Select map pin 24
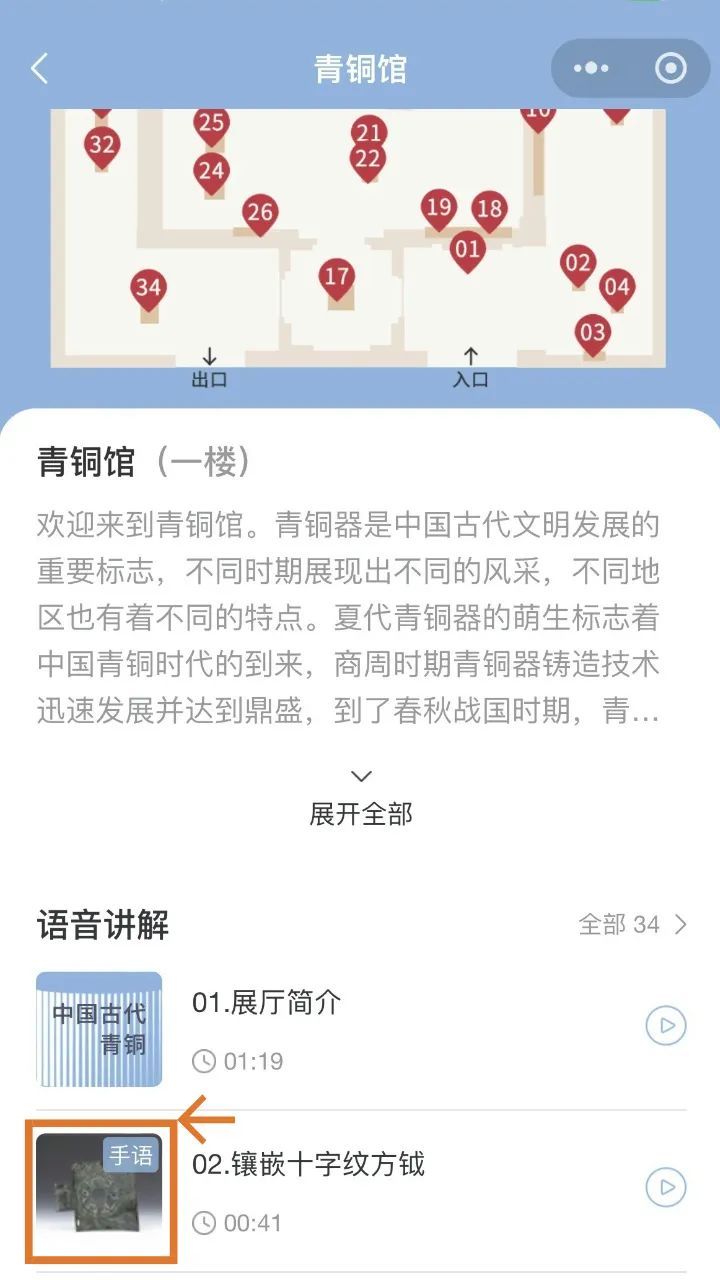The height and width of the screenshot is (1280, 720). coord(211,172)
